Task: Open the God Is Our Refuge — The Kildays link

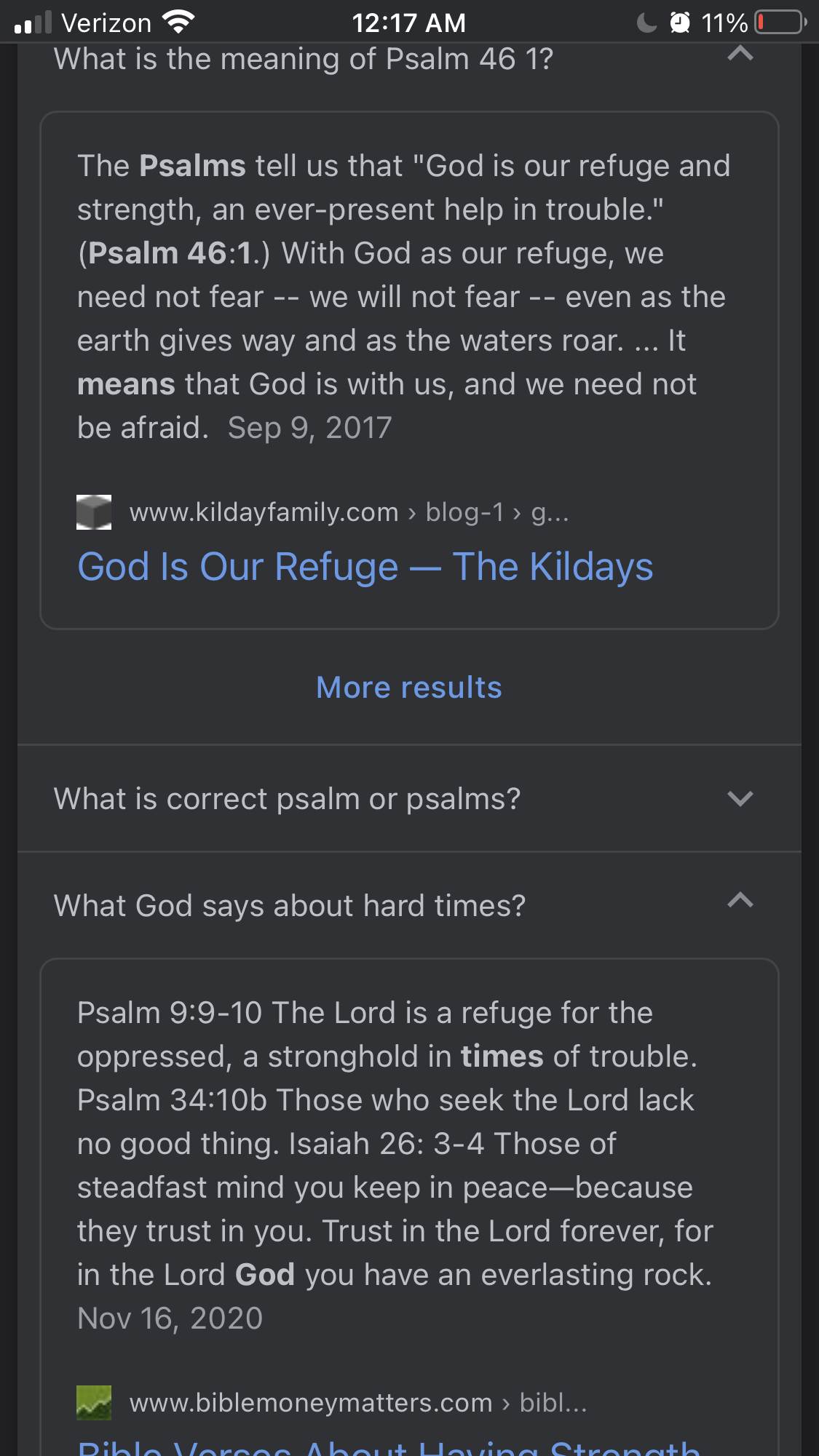Action: tap(365, 567)
